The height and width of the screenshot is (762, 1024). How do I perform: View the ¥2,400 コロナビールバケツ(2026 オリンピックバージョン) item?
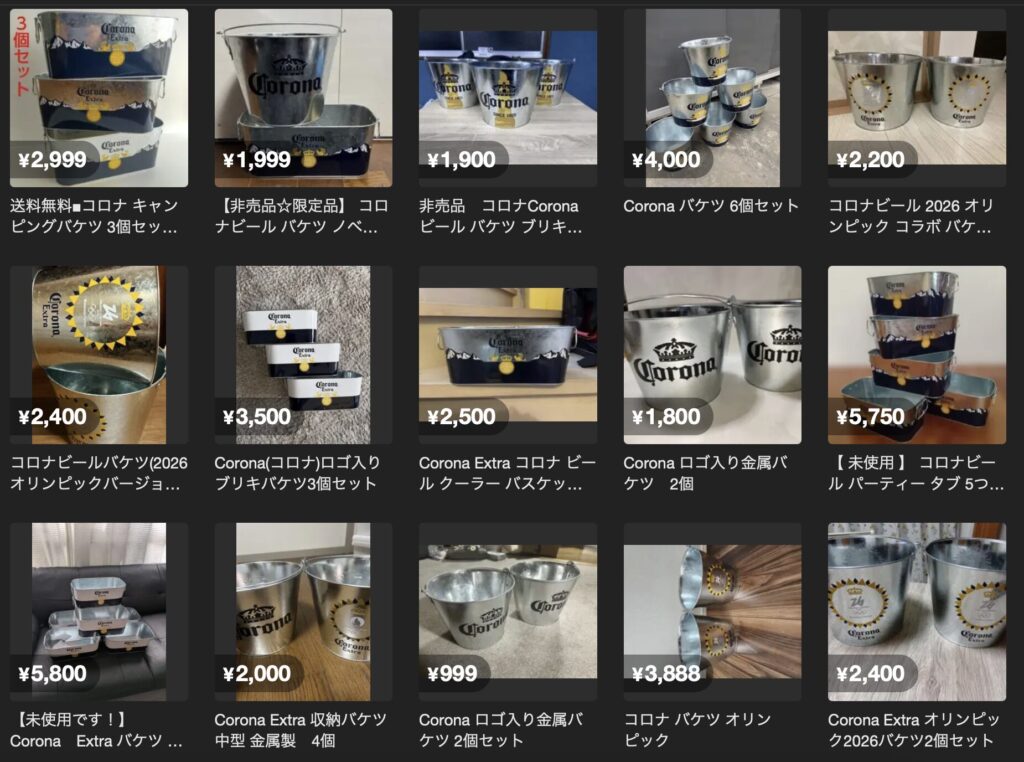(99, 354)
